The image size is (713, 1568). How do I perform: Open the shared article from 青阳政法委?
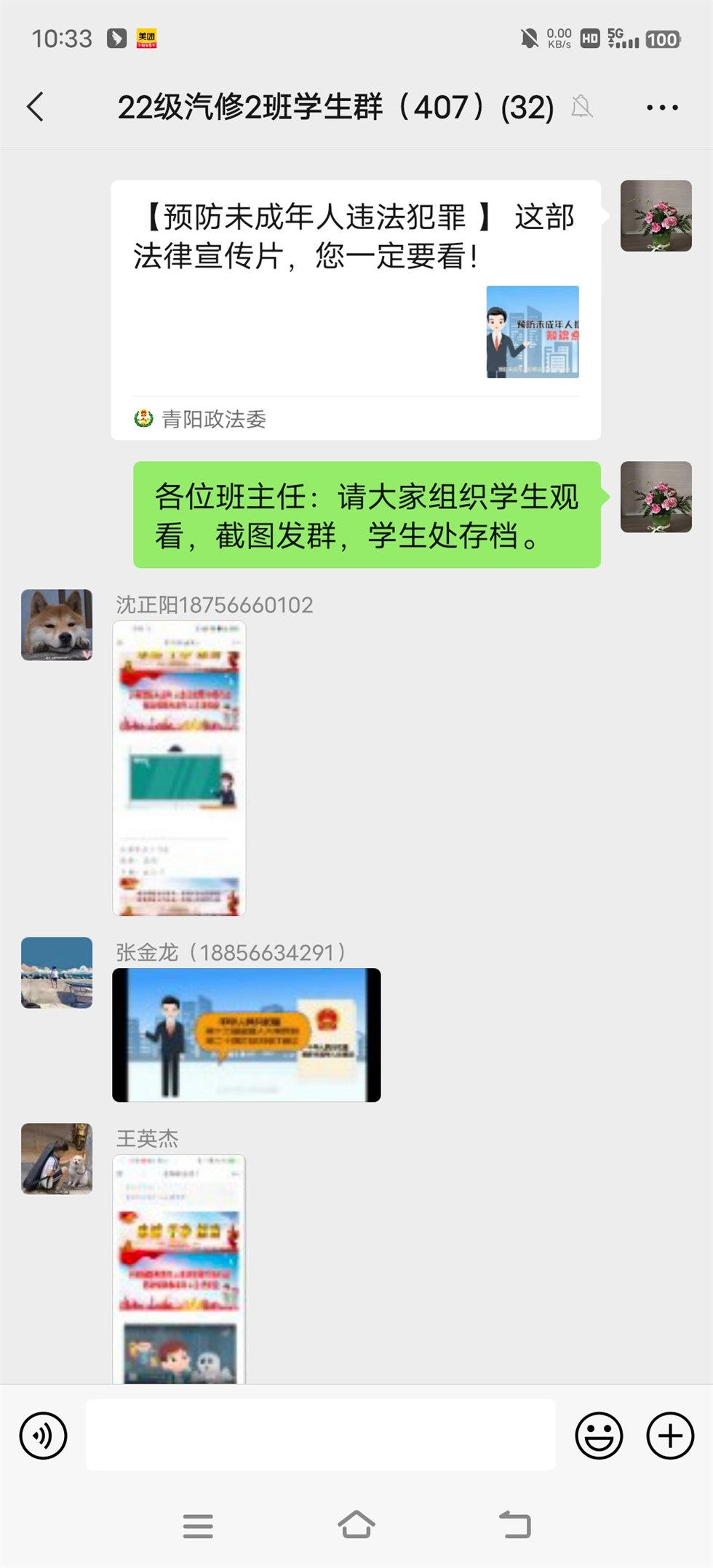point(356,309)
